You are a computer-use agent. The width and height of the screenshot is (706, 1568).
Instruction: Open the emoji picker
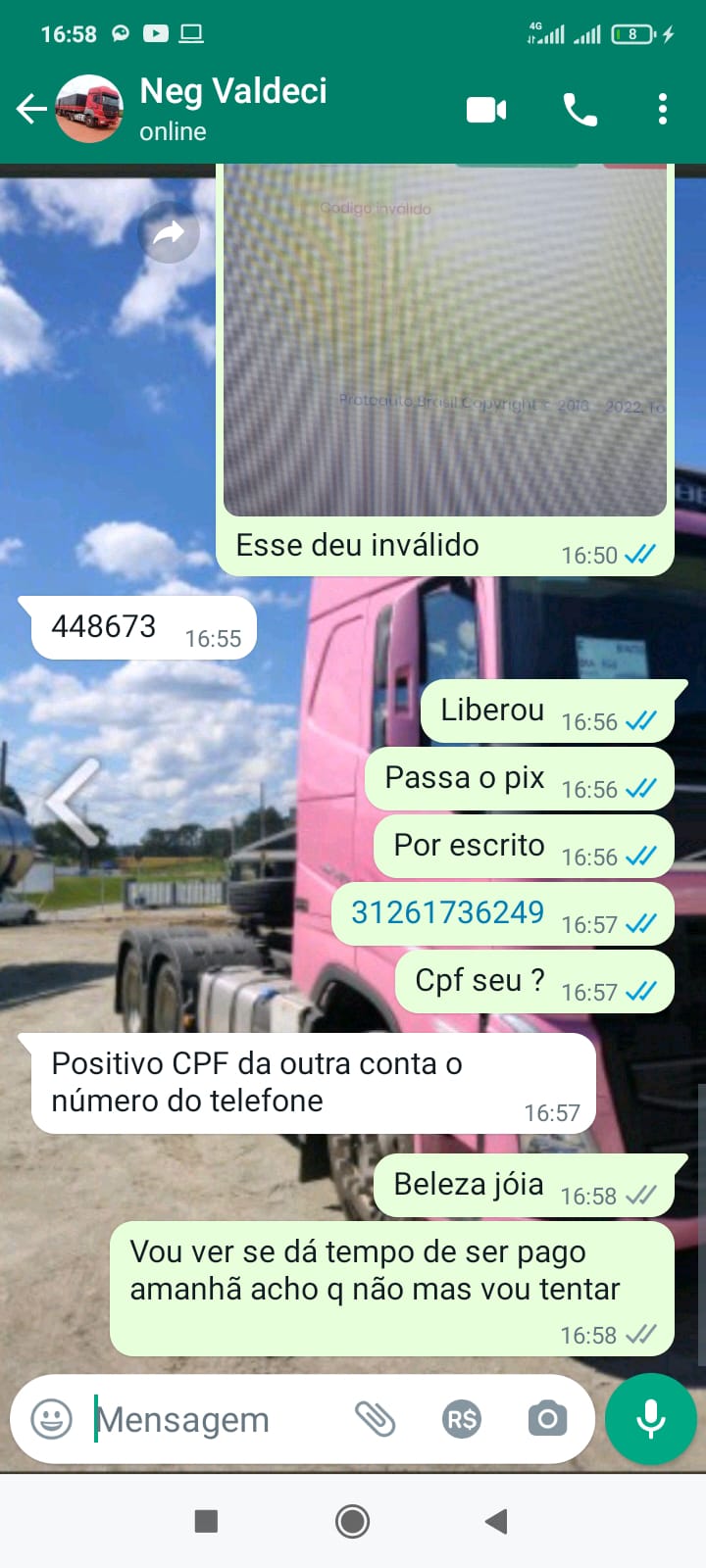tap(52, 1419)
